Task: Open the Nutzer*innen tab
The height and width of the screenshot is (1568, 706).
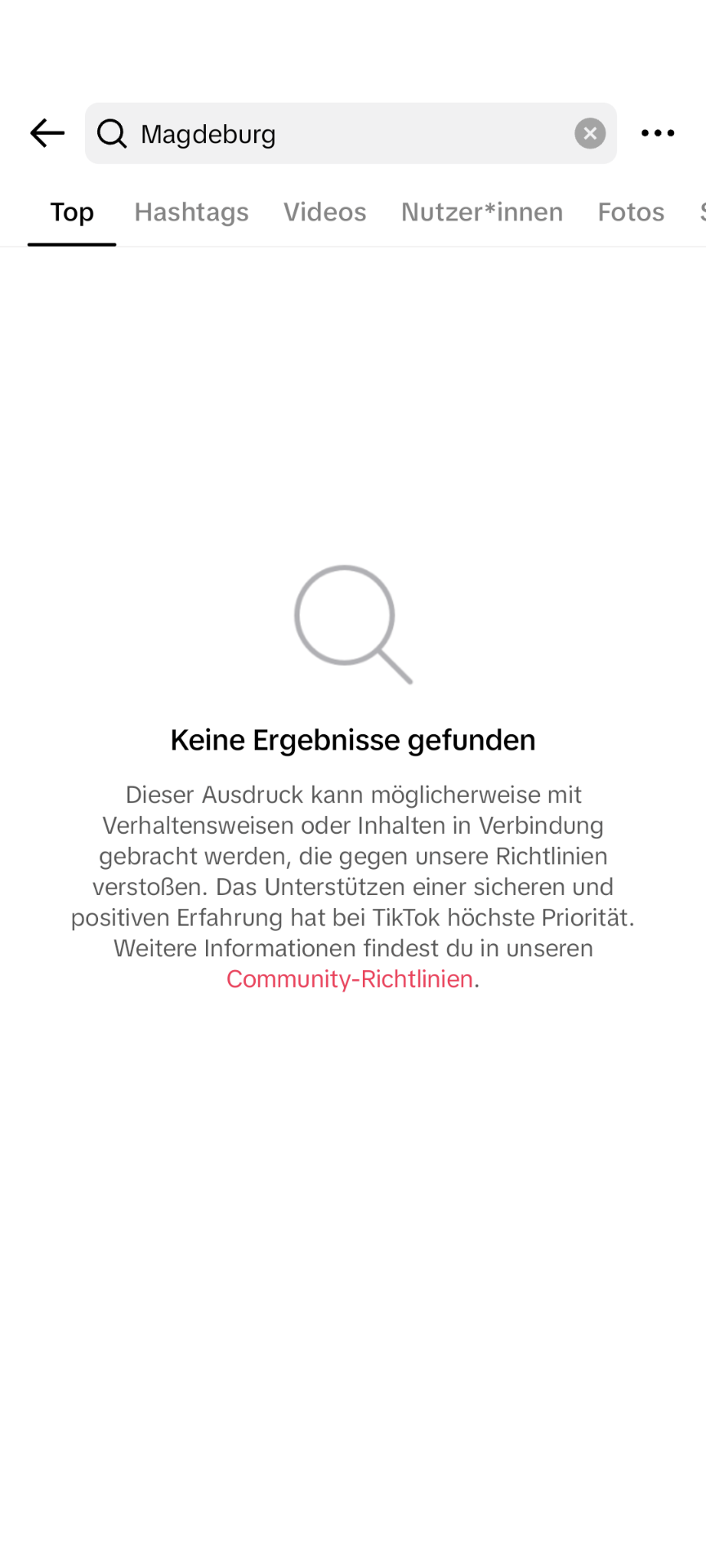Action: click(481, 212)
